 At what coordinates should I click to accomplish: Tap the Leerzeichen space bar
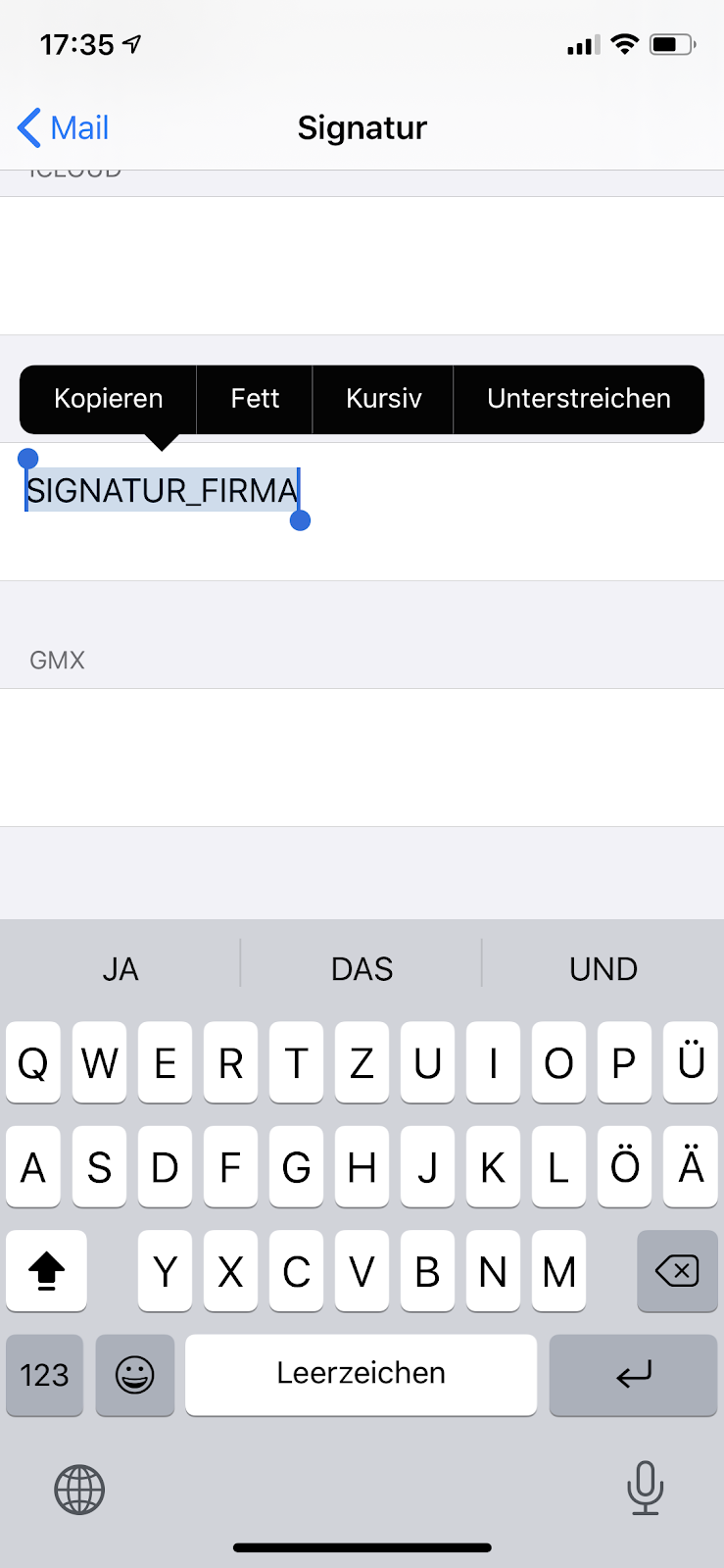pos(361,1375)
